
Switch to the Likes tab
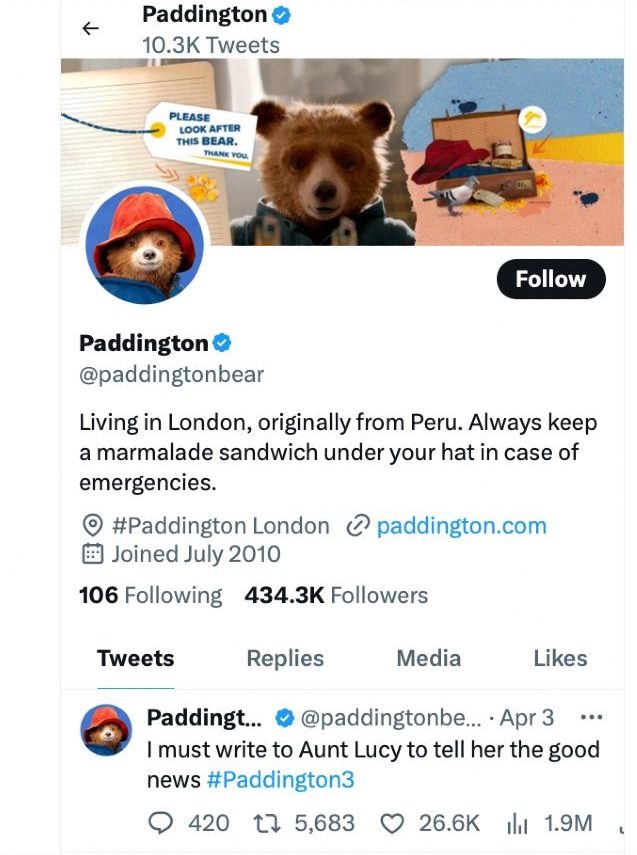[560, 658]
